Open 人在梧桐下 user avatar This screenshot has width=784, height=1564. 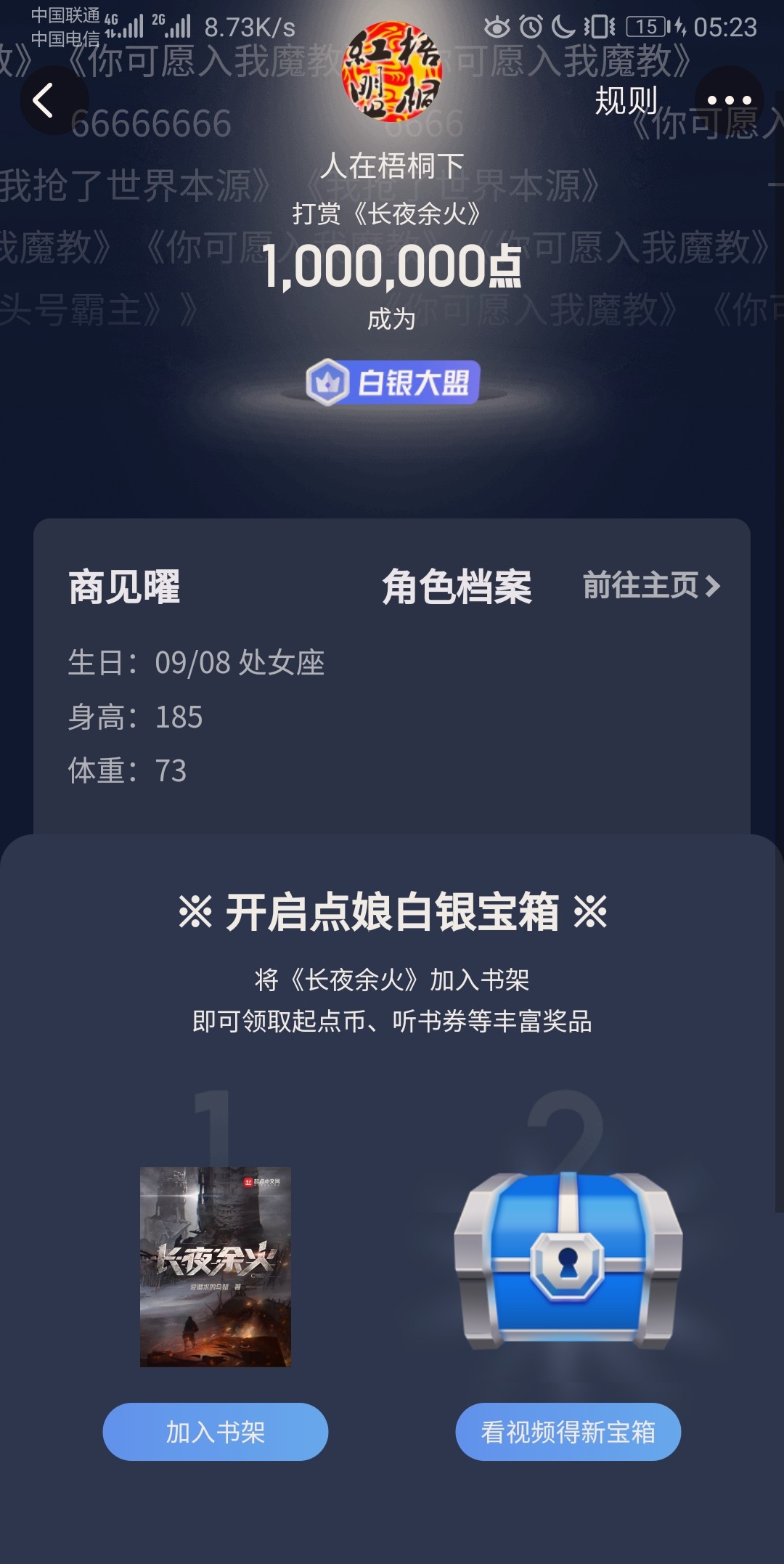tap(392, 71)
